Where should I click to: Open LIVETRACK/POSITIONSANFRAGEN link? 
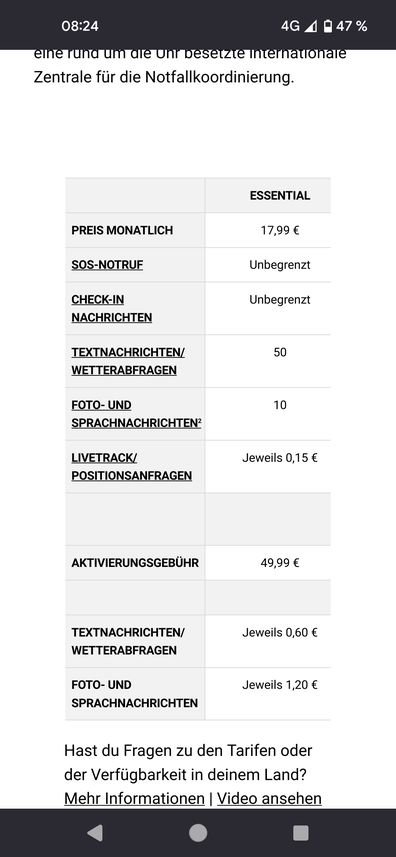131,466
